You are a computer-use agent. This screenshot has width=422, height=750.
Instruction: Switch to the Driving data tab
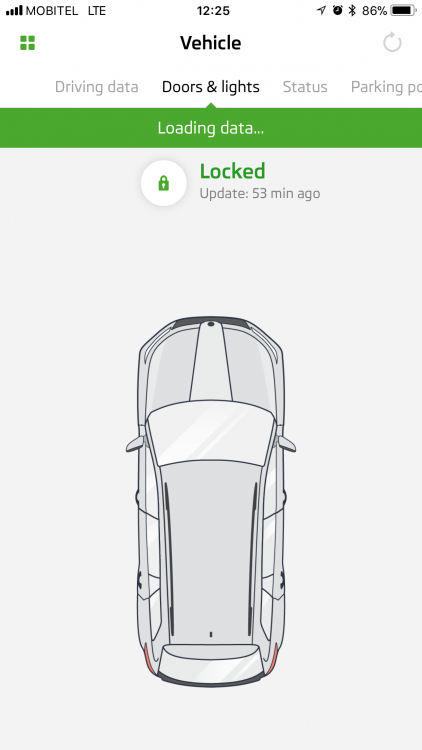pyautogui.click(x=97, y=87)
